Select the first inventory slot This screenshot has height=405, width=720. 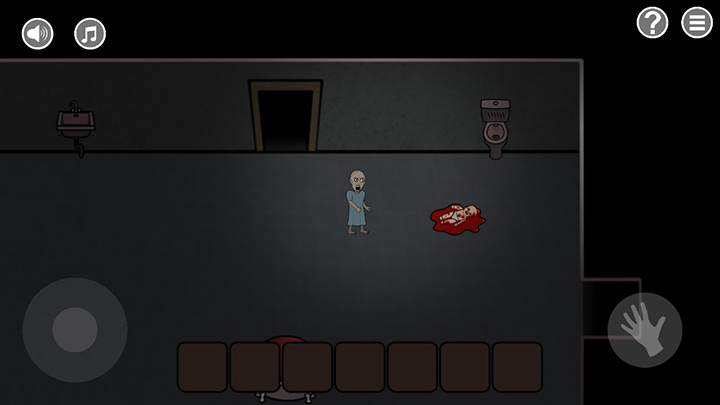tap(202, 367)
